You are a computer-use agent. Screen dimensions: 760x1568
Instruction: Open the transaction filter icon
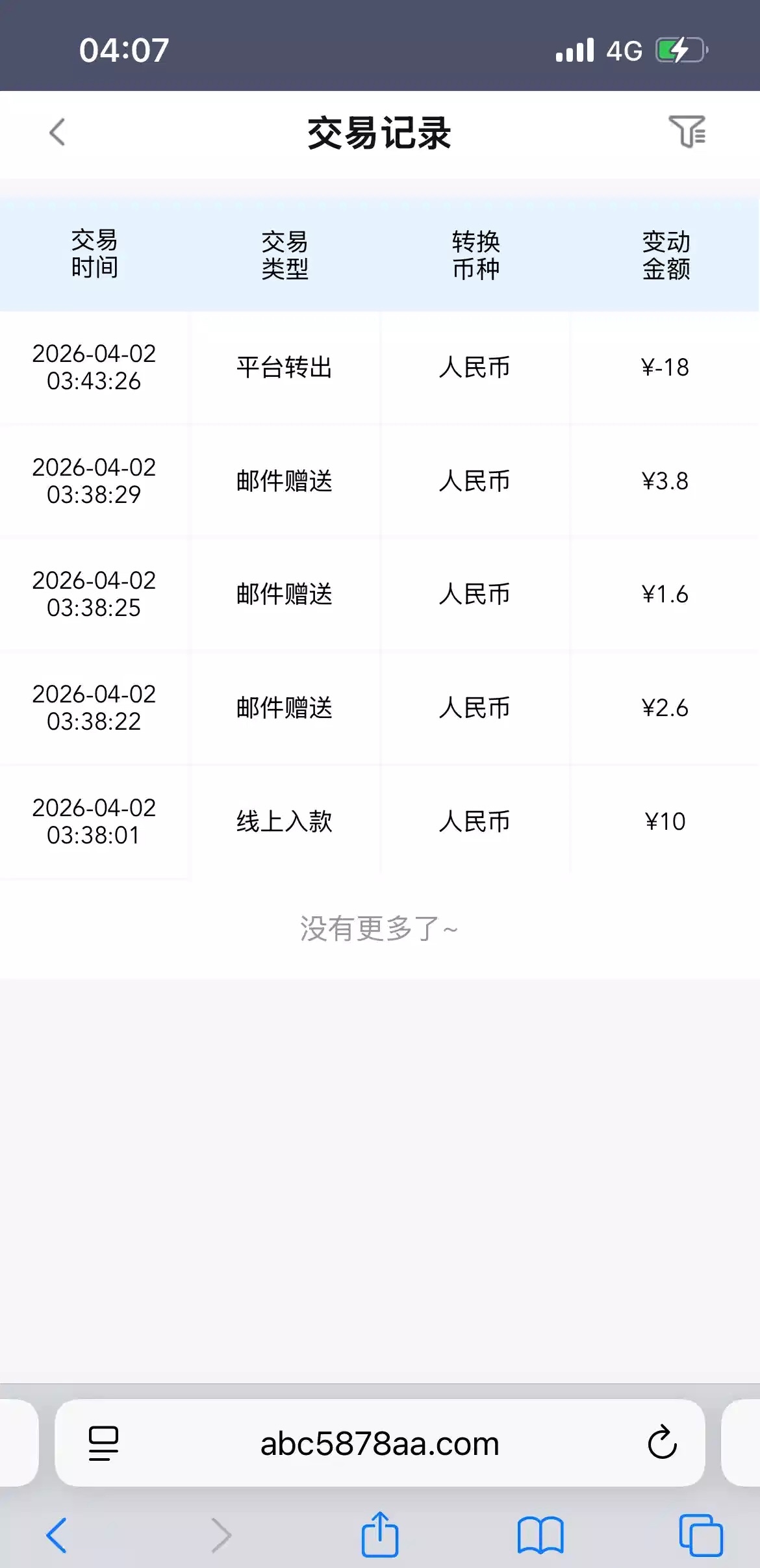(x=687, y=132)
